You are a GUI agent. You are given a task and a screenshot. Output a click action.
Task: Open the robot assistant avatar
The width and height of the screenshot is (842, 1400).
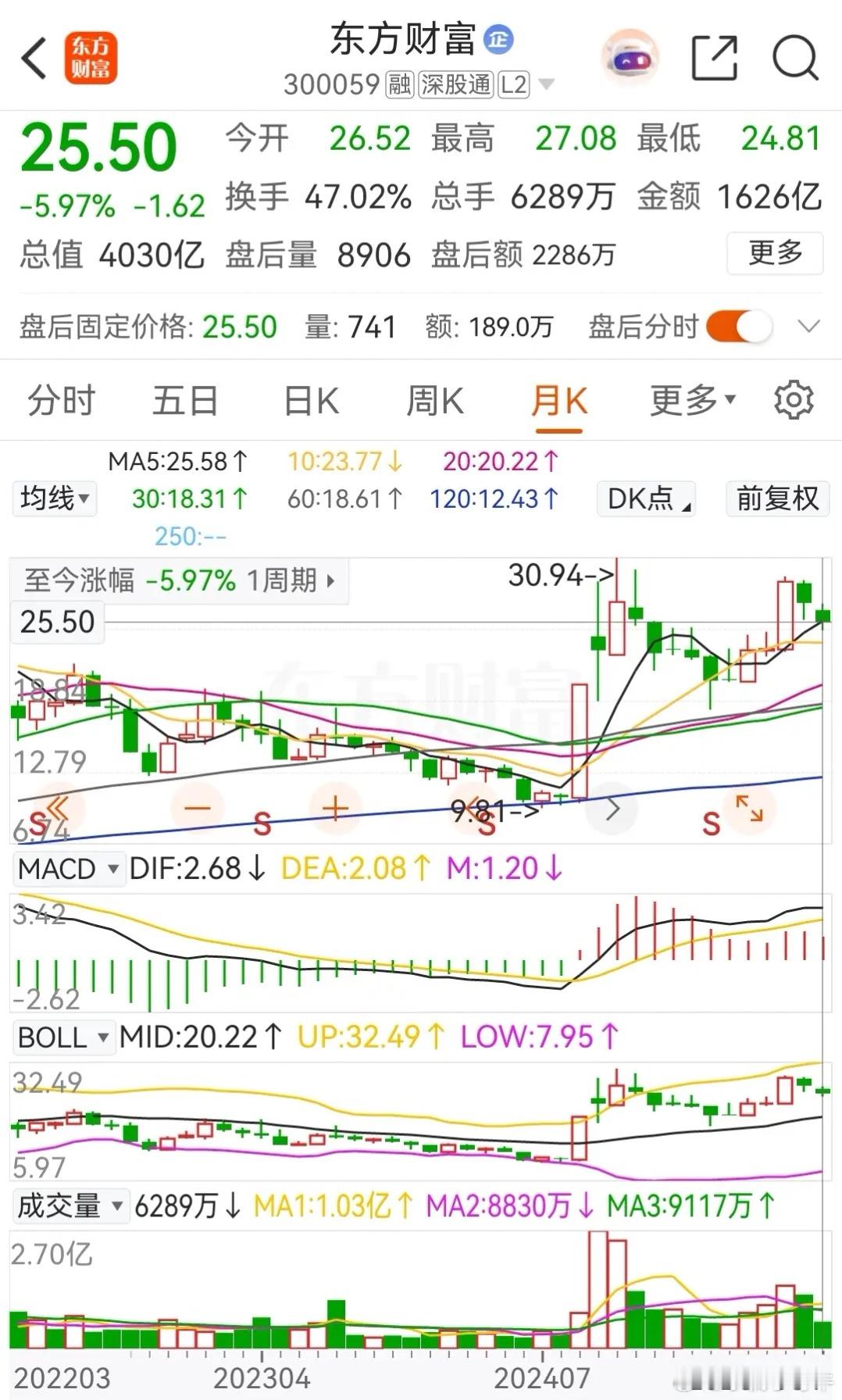[630, 58]
